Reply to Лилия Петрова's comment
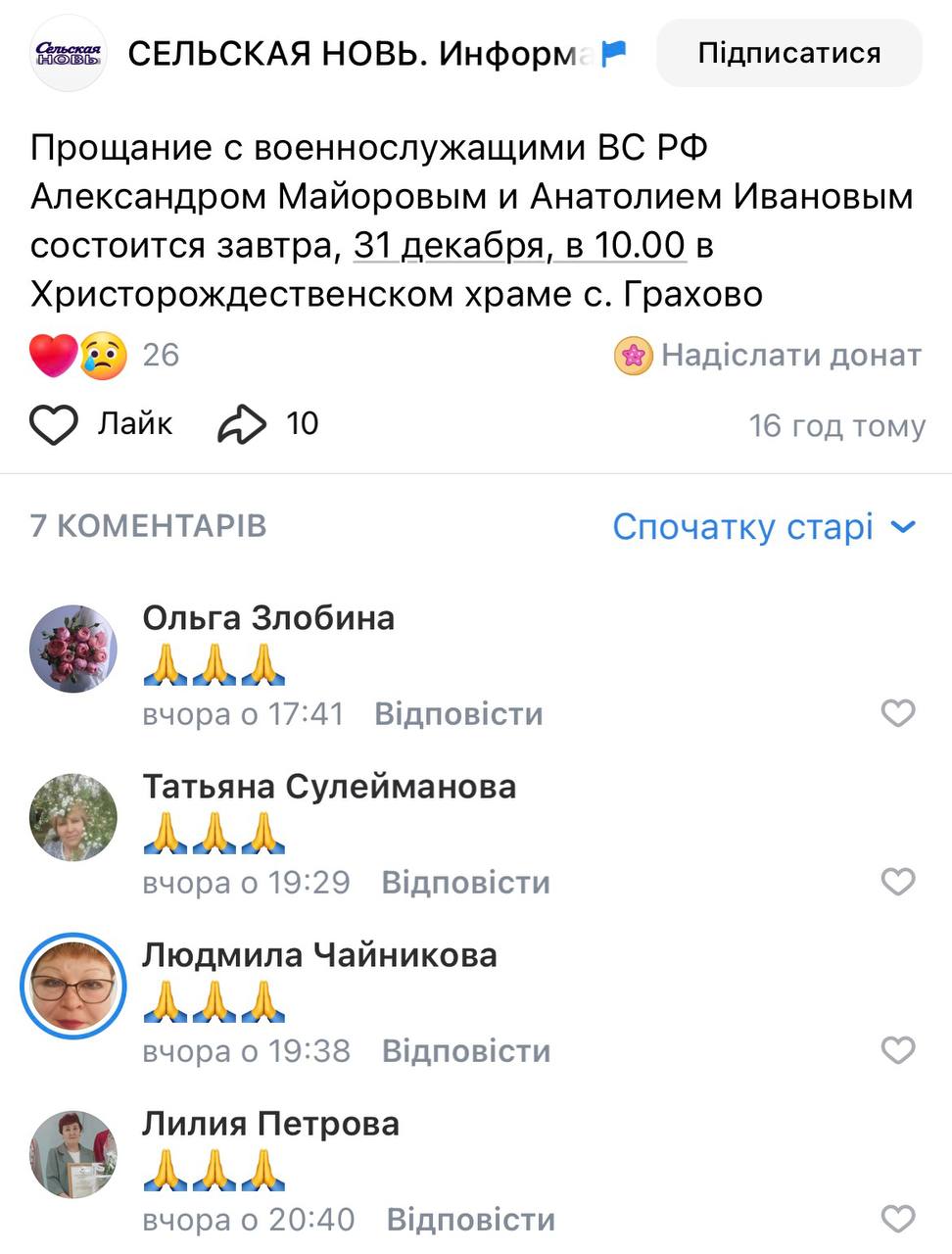 470,1220
